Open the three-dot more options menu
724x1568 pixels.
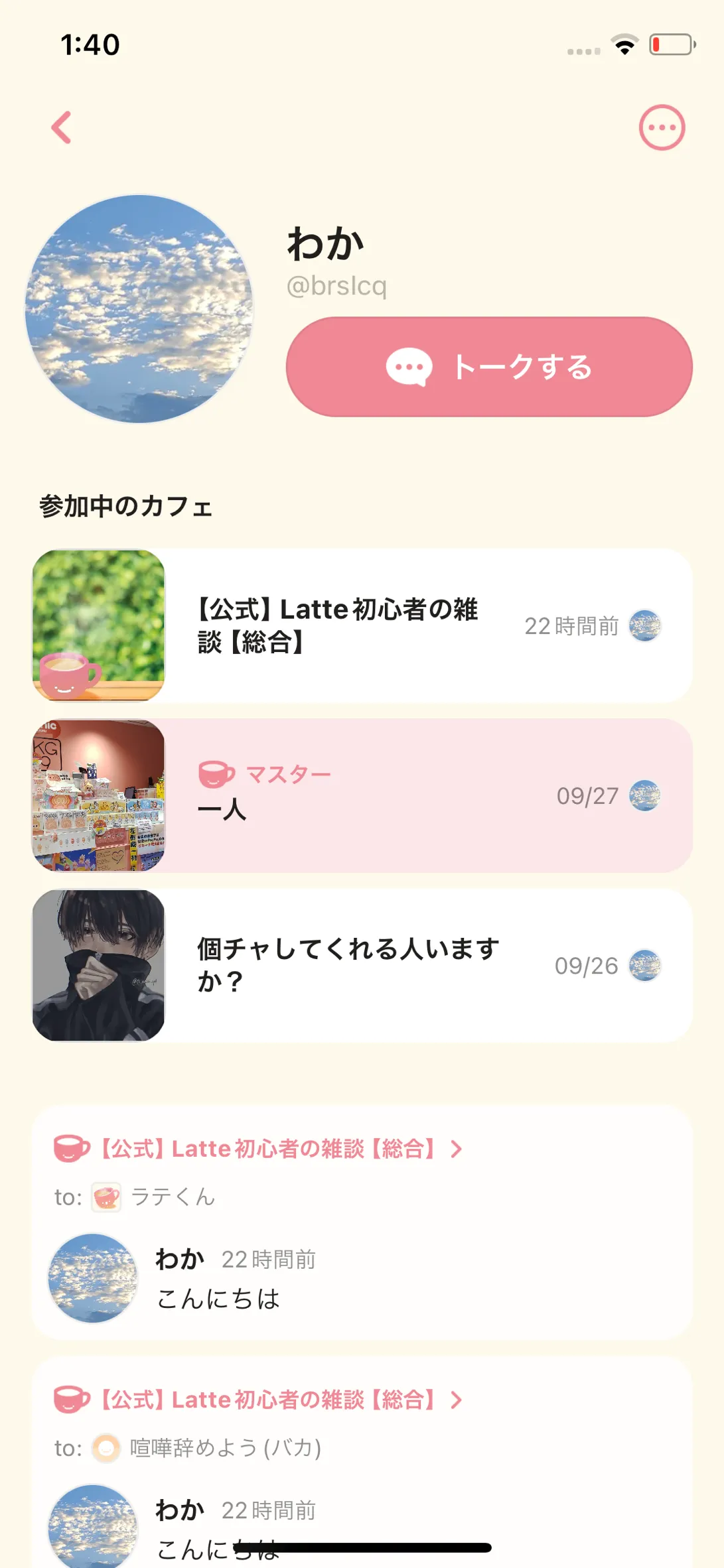(662, 127)
